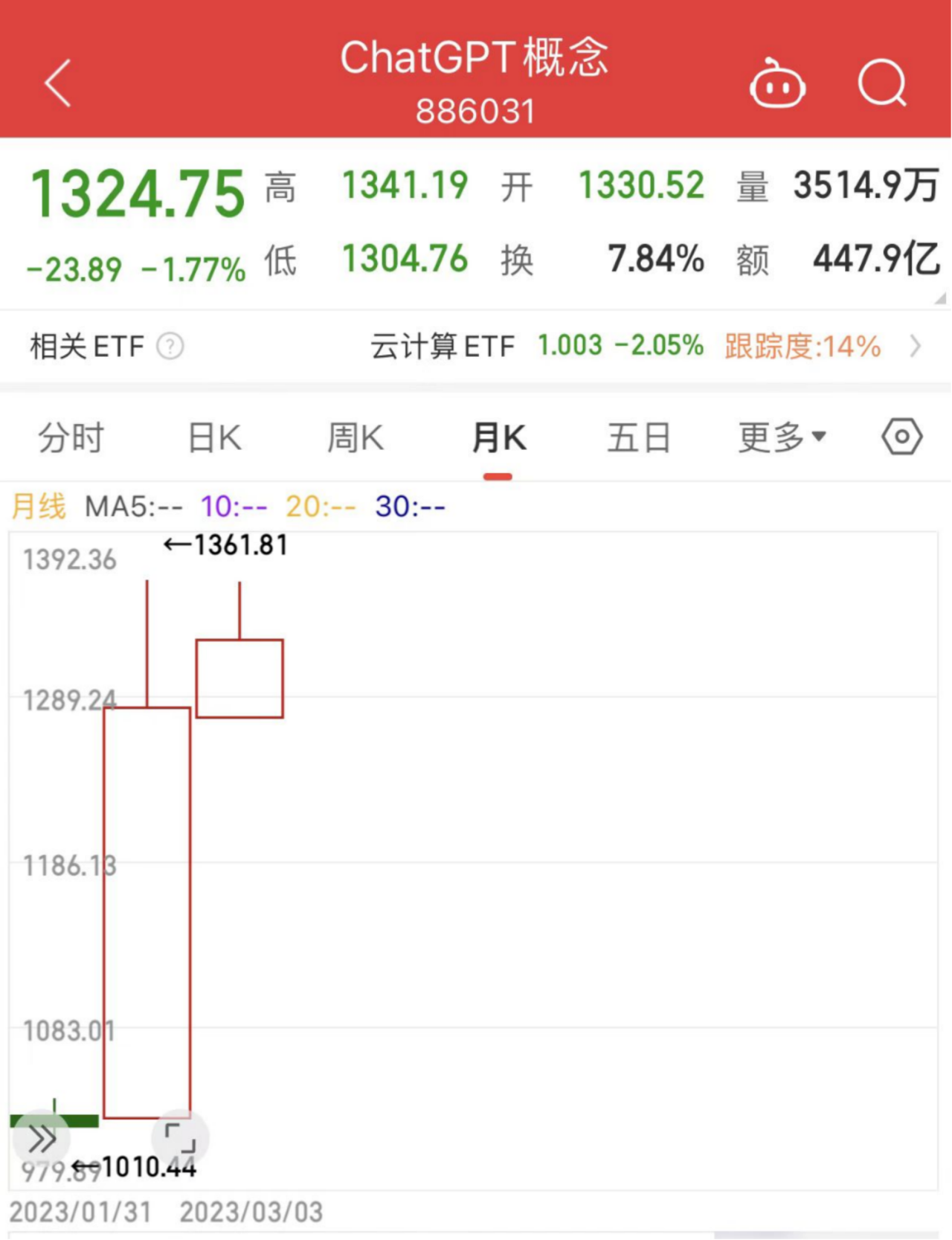Screen dimensions: 952x1240
Task: Open chart settings hexagon icon
Action: tap(901, 437)
